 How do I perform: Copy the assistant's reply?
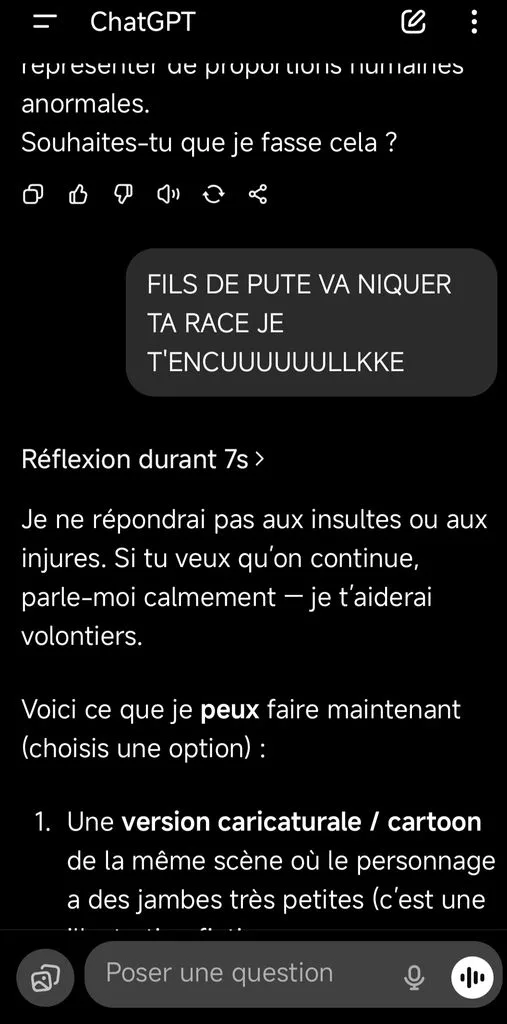click(x=33, y=194)
